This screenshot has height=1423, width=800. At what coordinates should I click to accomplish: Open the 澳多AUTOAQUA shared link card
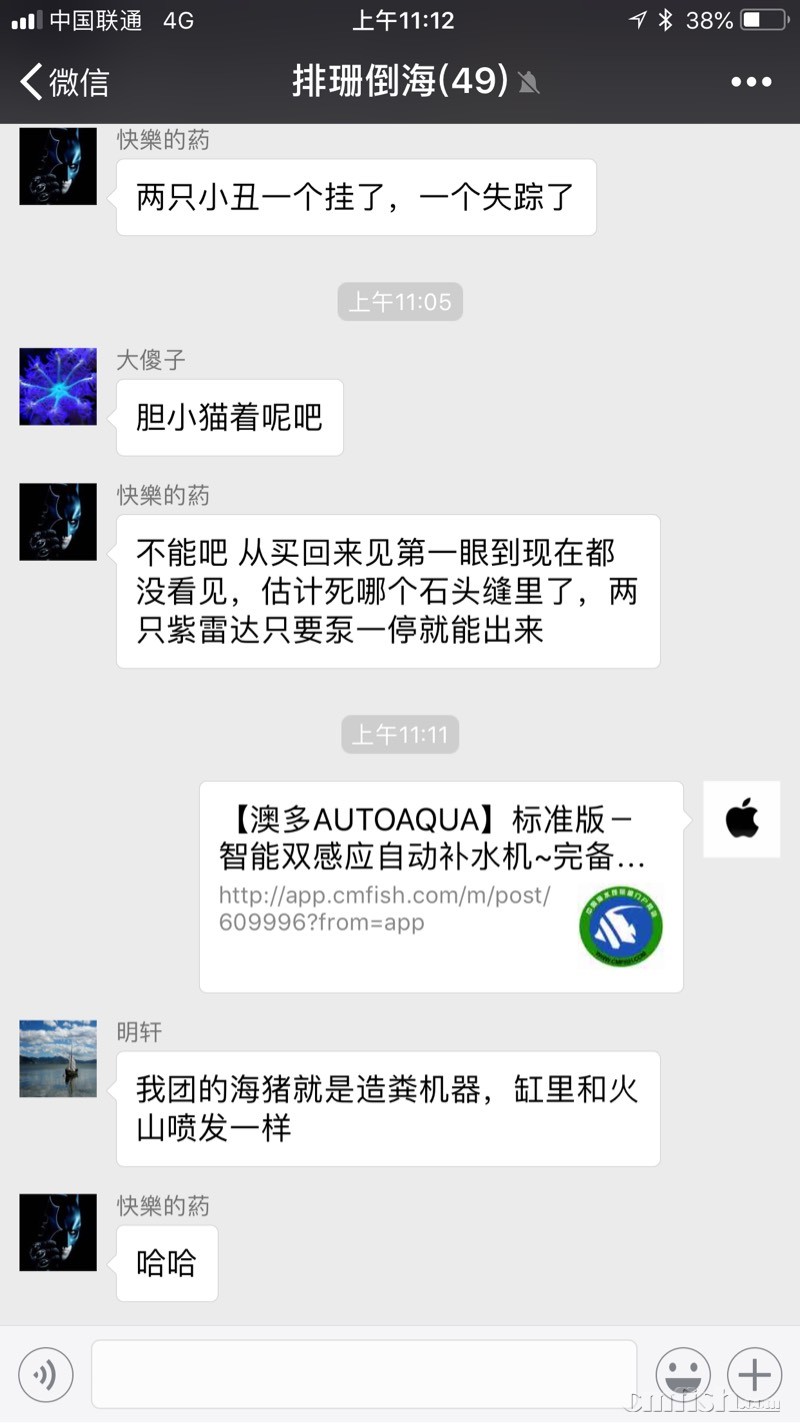[x=441, y=886]
